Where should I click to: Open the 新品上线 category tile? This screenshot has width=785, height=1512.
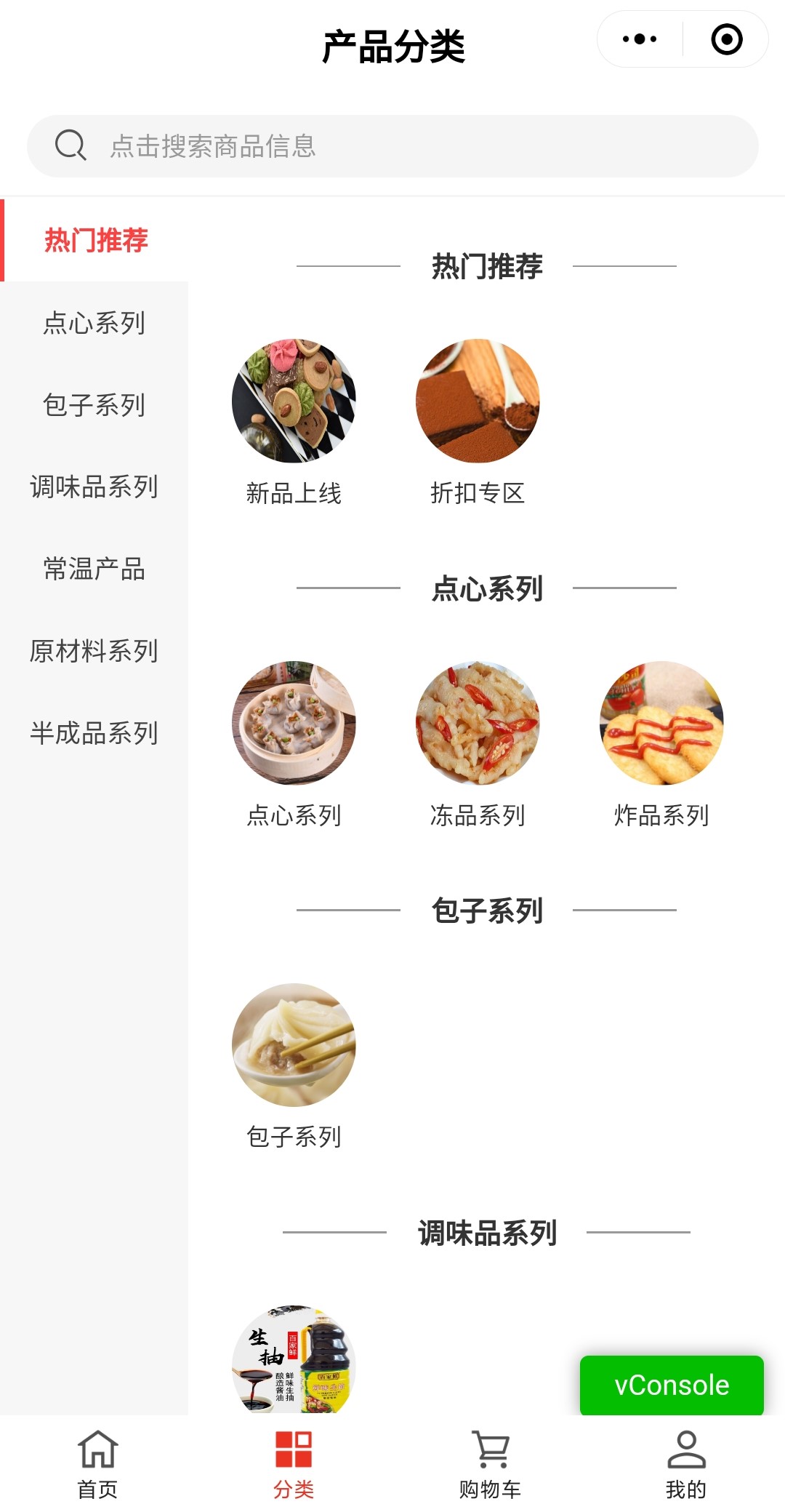tap(294, 401)
